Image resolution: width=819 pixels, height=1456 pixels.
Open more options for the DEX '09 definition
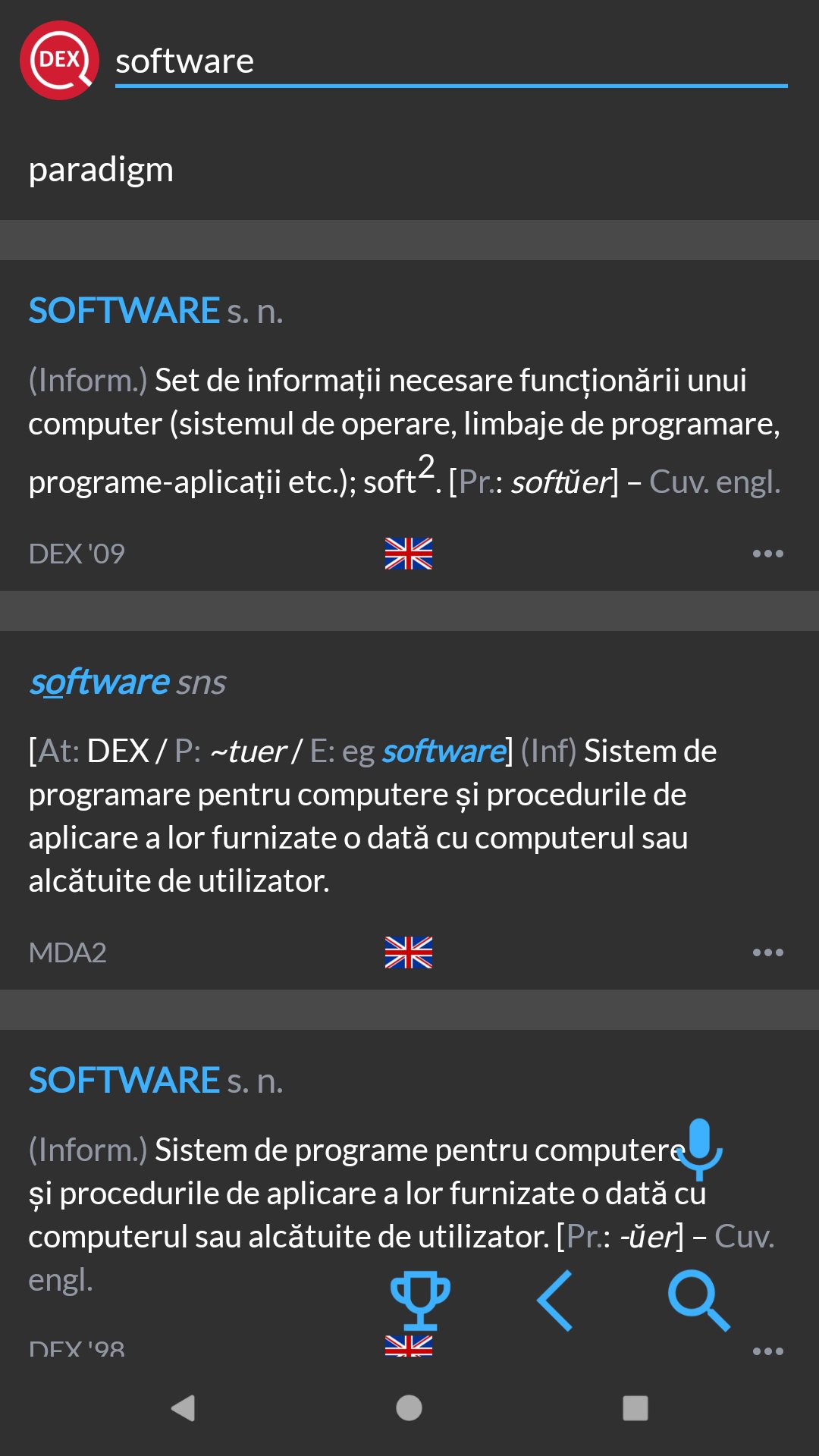pyautogui.click(x=767, y=554)
